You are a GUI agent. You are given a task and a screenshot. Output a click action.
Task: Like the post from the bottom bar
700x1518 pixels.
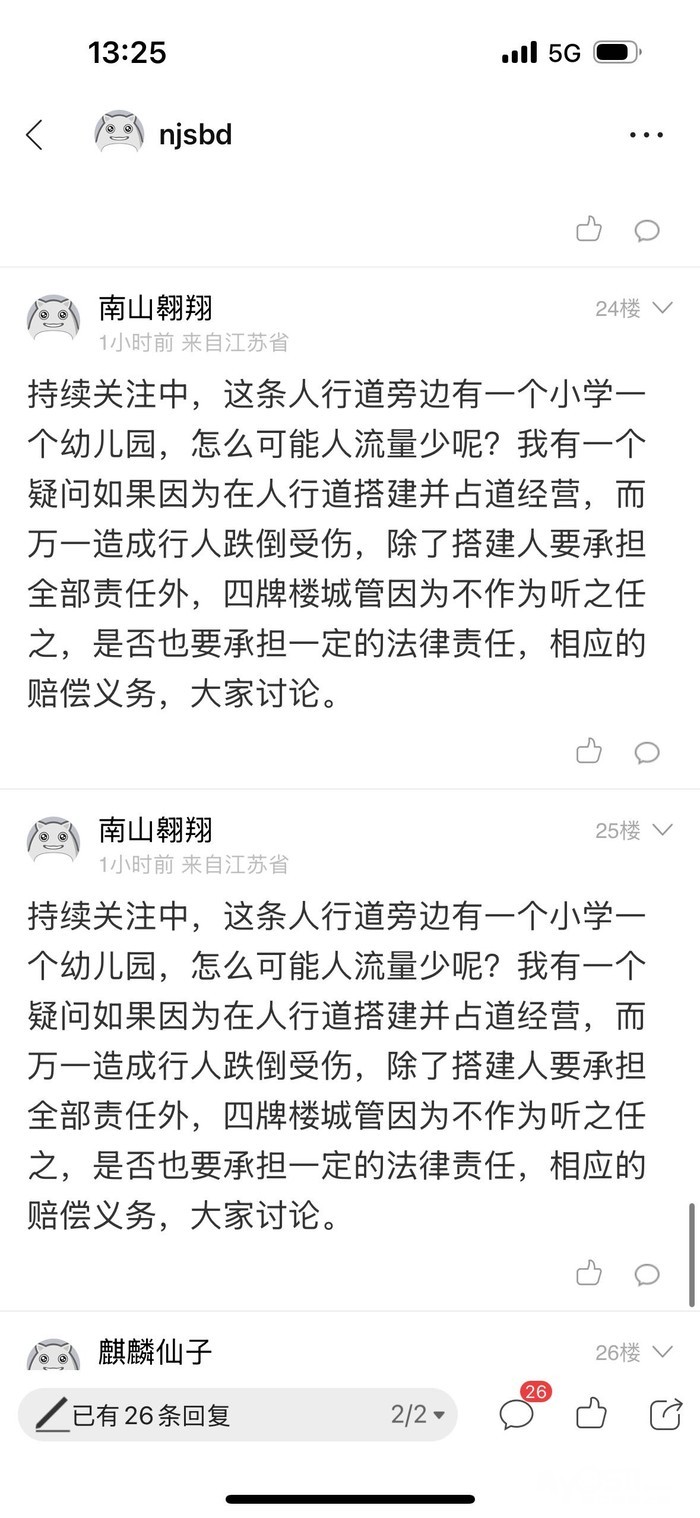point(592,1413)
